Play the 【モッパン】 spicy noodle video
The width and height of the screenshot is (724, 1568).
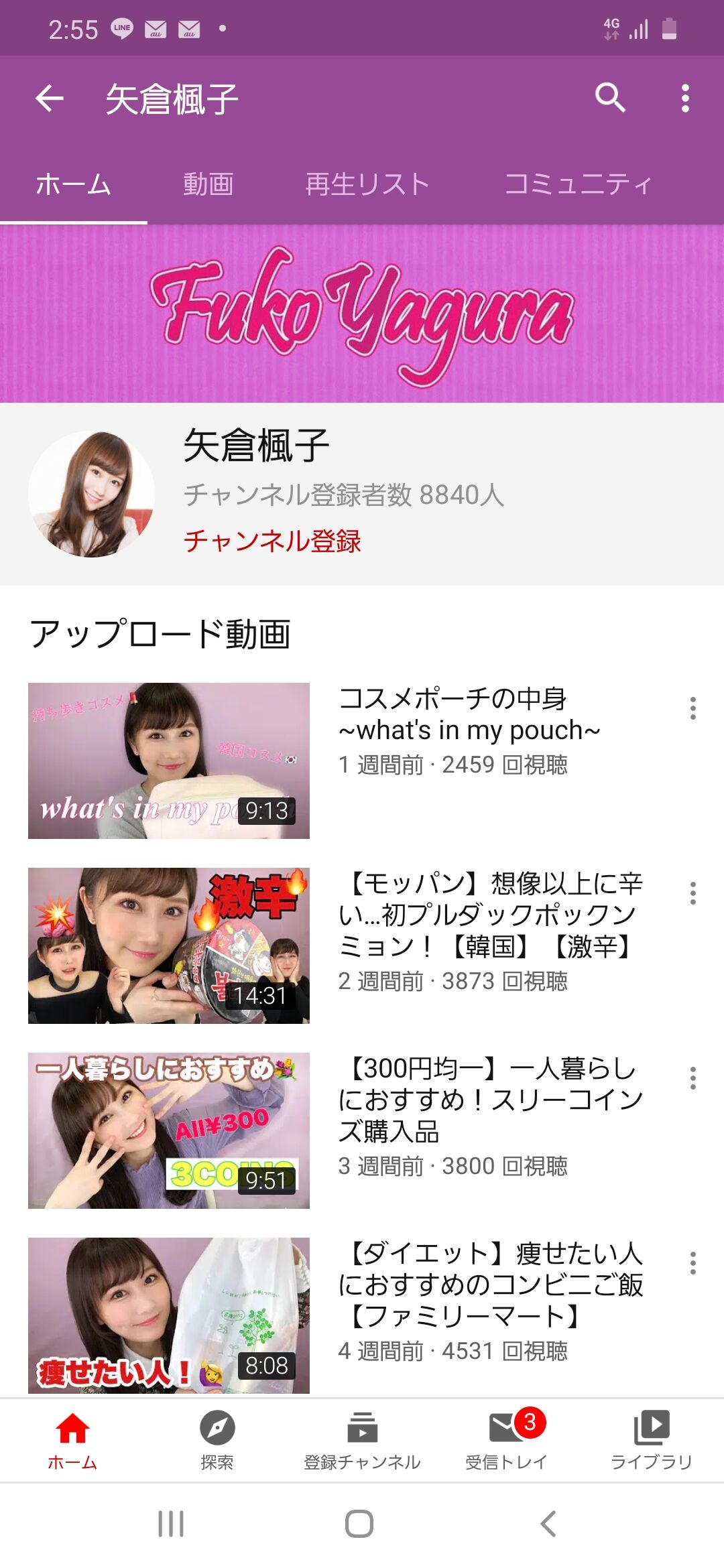click(169, 945)
